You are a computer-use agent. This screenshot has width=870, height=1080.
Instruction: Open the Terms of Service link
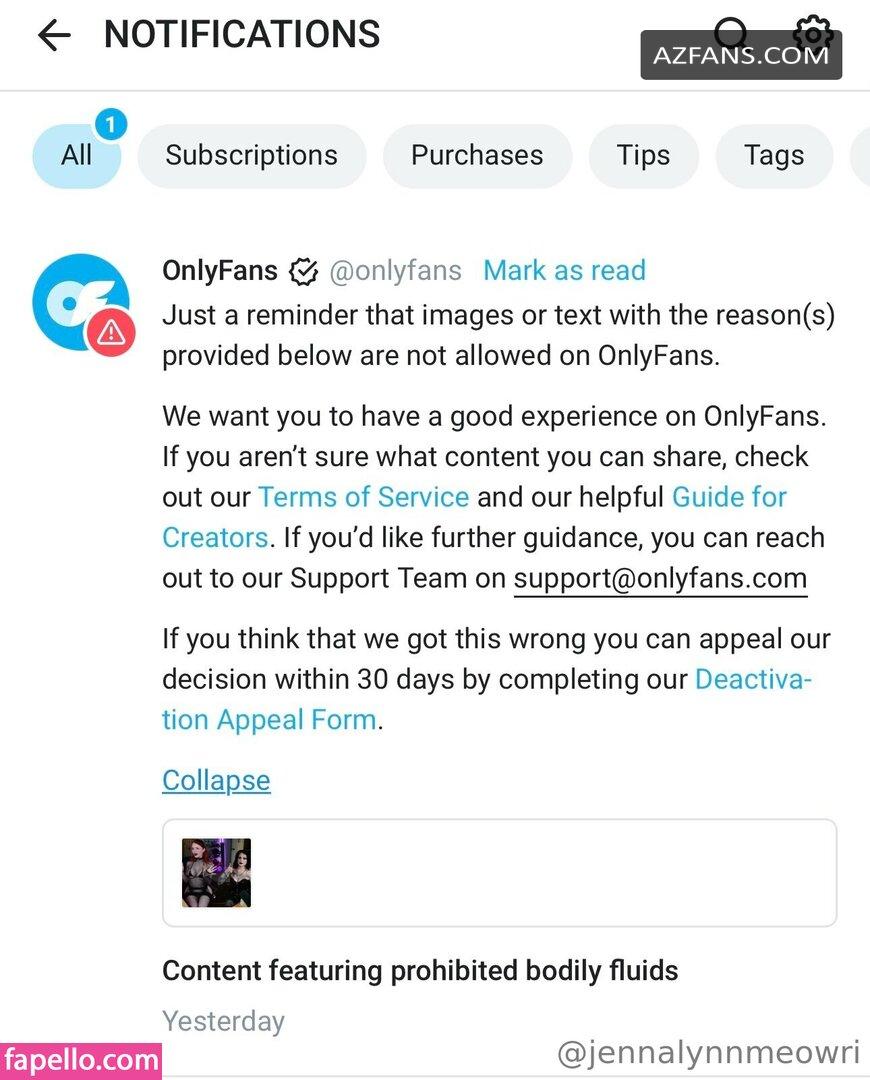click(363, 497)
